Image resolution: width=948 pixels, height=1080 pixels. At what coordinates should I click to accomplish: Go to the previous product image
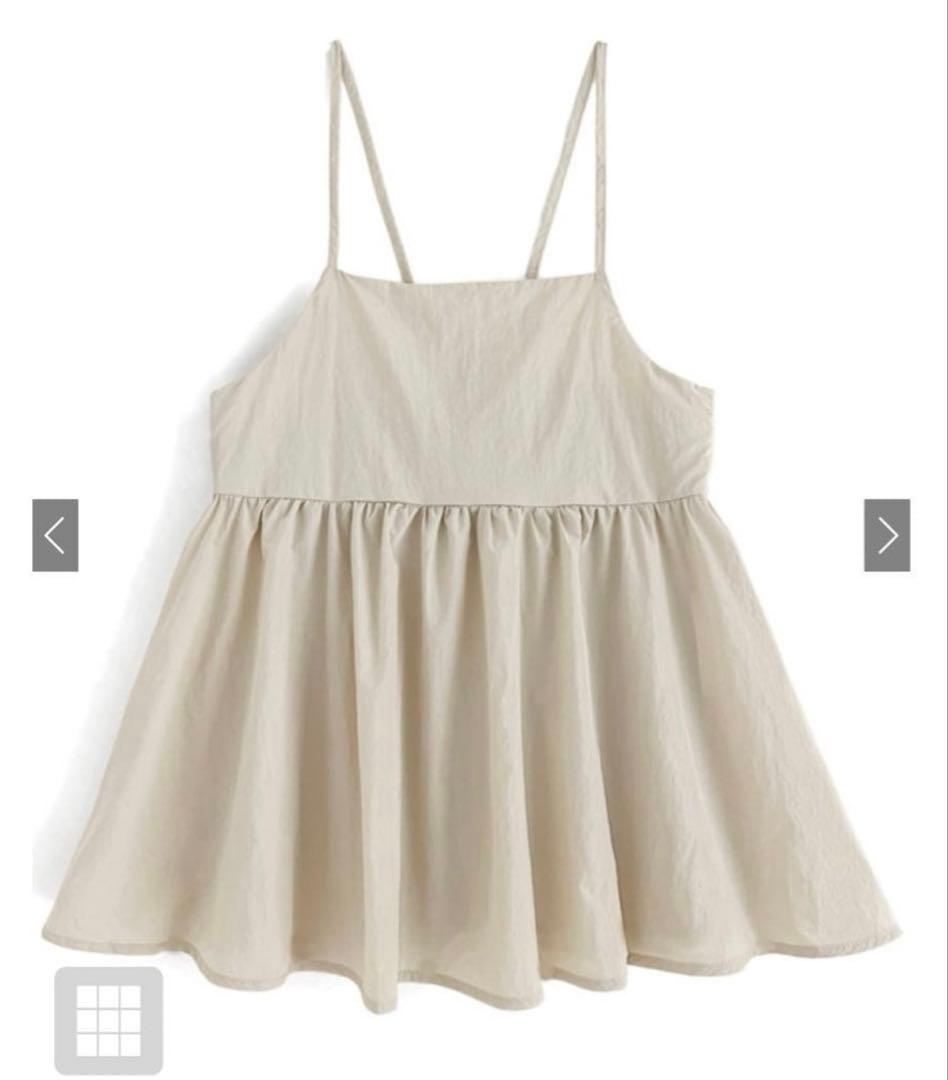55,535
